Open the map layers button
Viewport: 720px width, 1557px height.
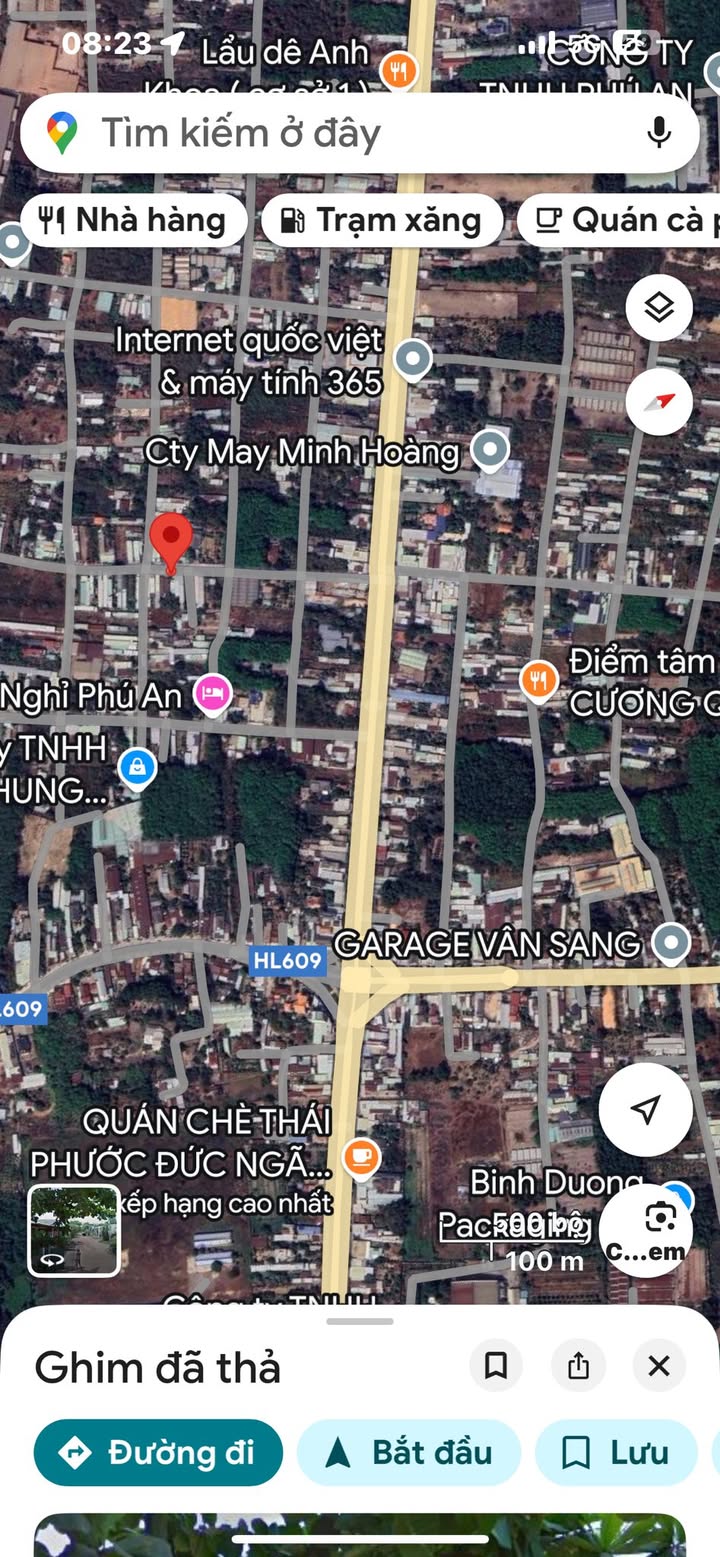click(x=660, y=308)
